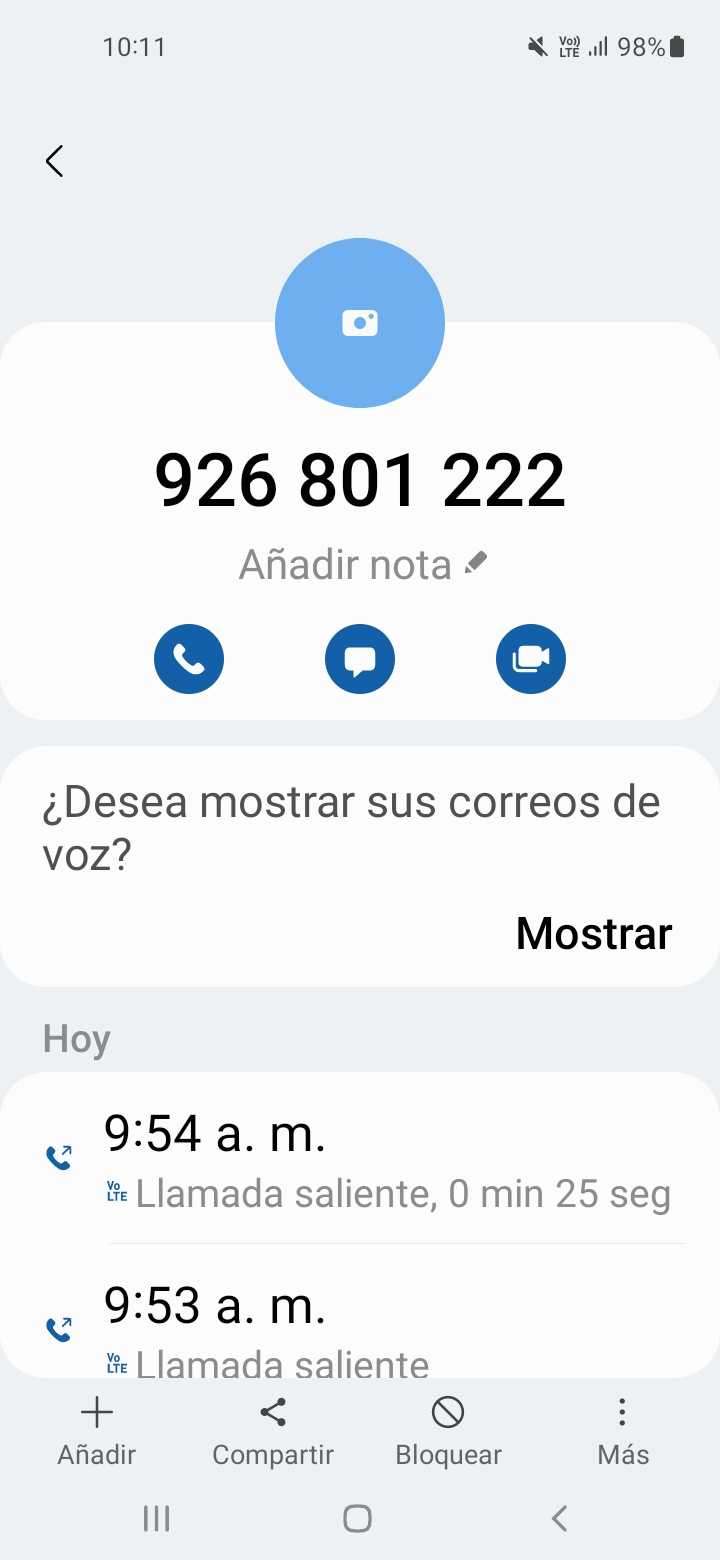Share this number with Compartir
Viewport: 720px width, 1560px height.
pyautogui.click(x=272, y=1430)
